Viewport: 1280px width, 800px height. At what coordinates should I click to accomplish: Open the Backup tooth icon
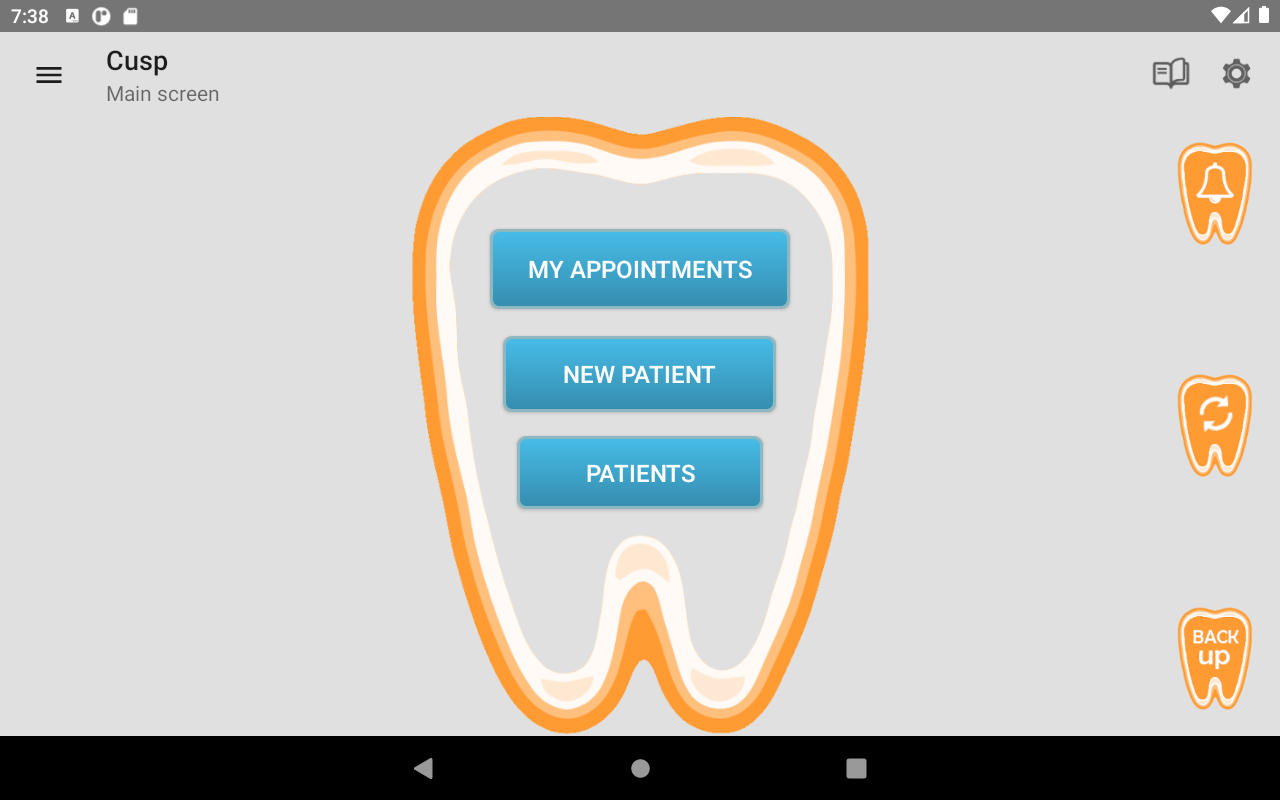[1215, 655]
